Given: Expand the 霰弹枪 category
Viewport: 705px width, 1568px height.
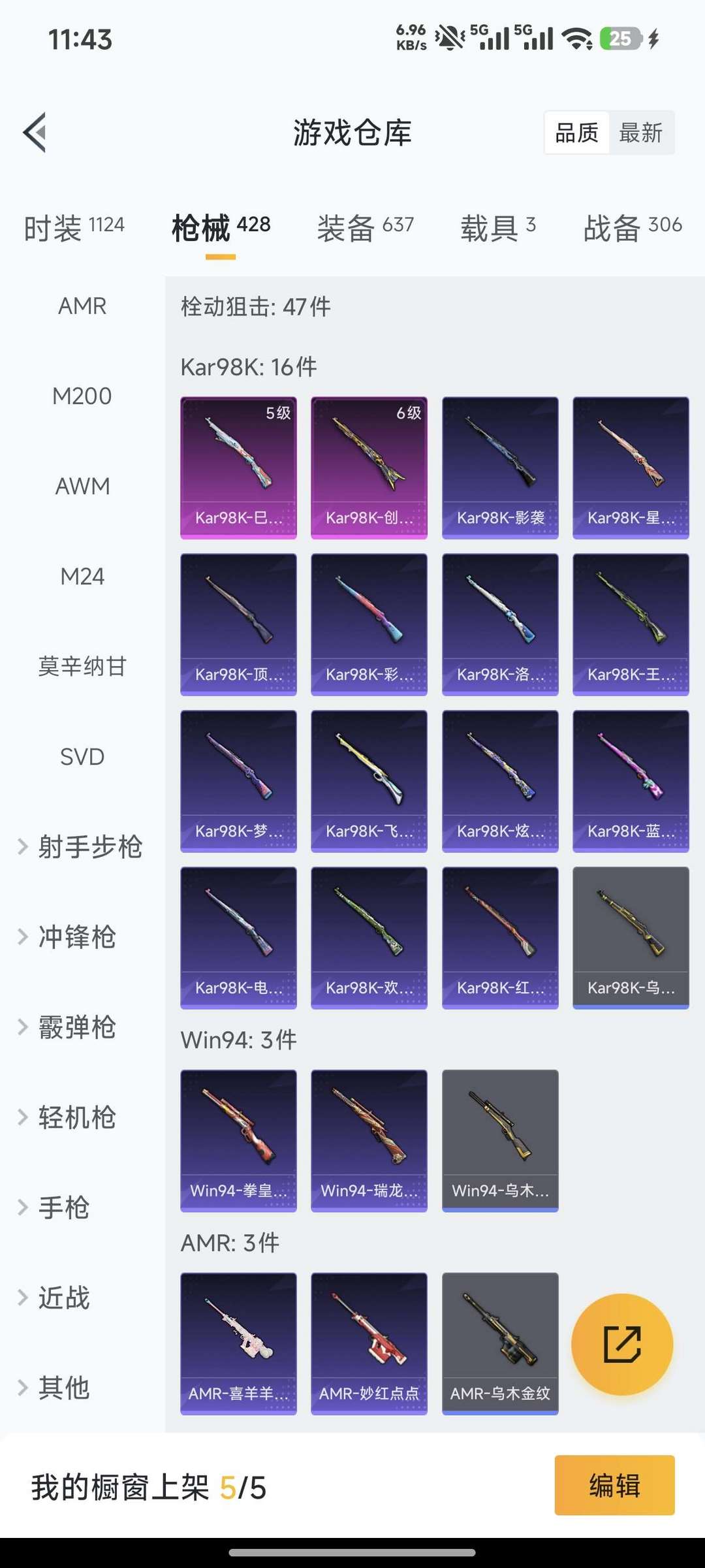Looking at the screenshot, I should 76,1027.
